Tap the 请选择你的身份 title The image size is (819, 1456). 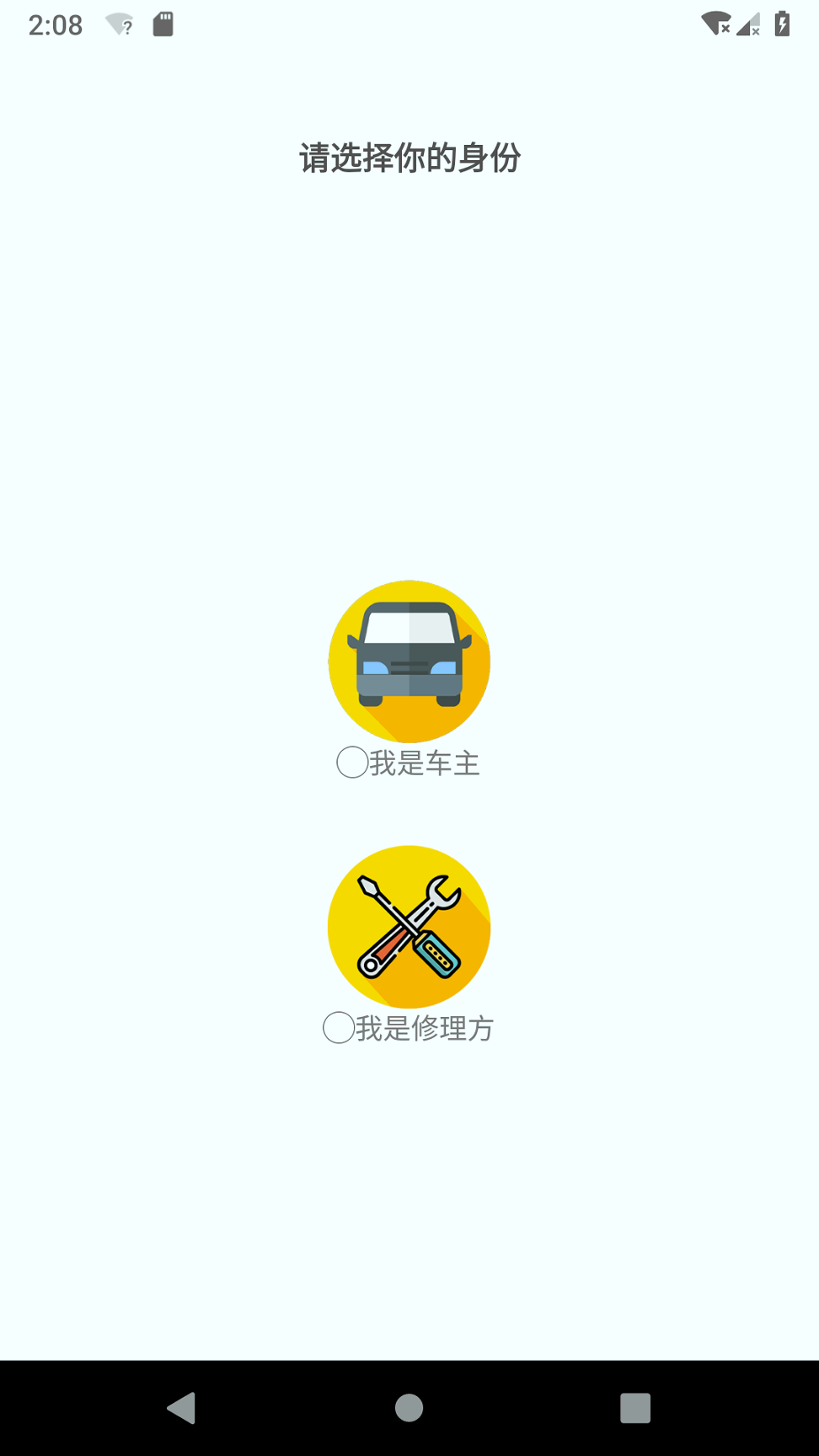(409, 158)
